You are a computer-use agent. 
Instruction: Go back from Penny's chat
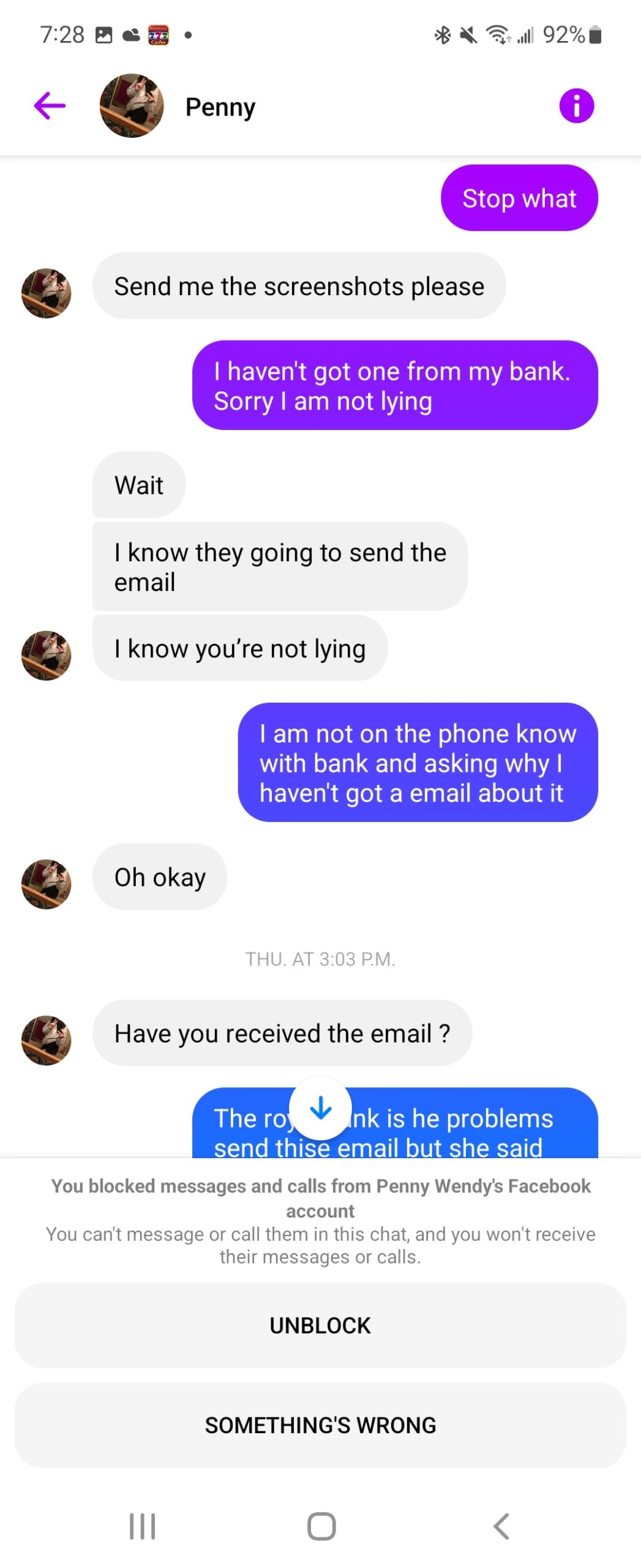click(x=50, y=105)
